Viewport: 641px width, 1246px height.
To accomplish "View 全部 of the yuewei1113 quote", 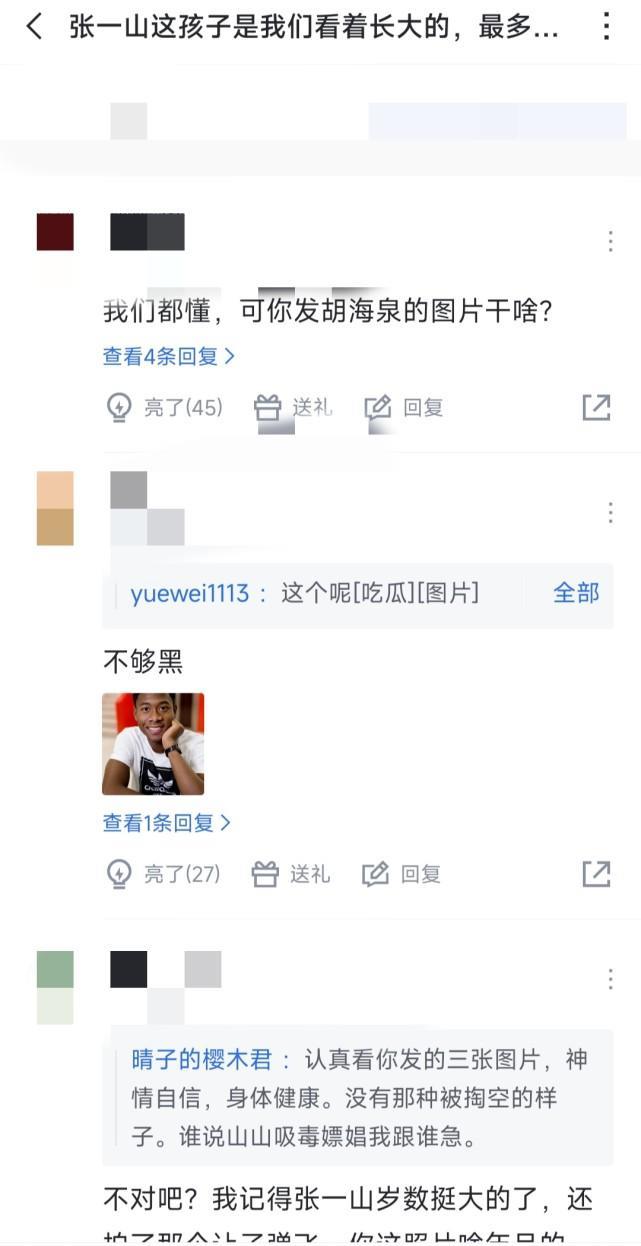I will coord(576,593).
